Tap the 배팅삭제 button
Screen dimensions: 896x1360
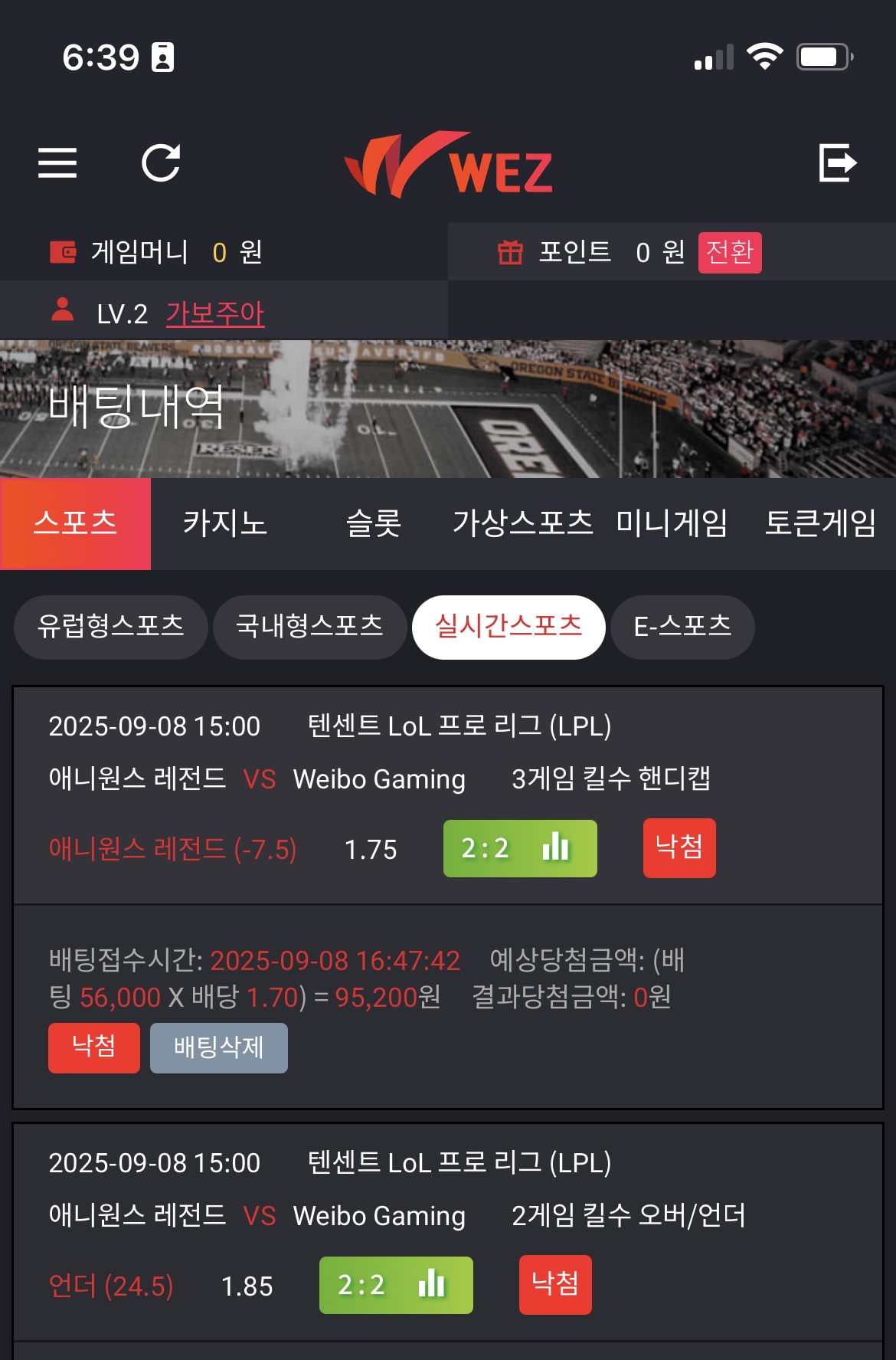[x=218, y=1047]
